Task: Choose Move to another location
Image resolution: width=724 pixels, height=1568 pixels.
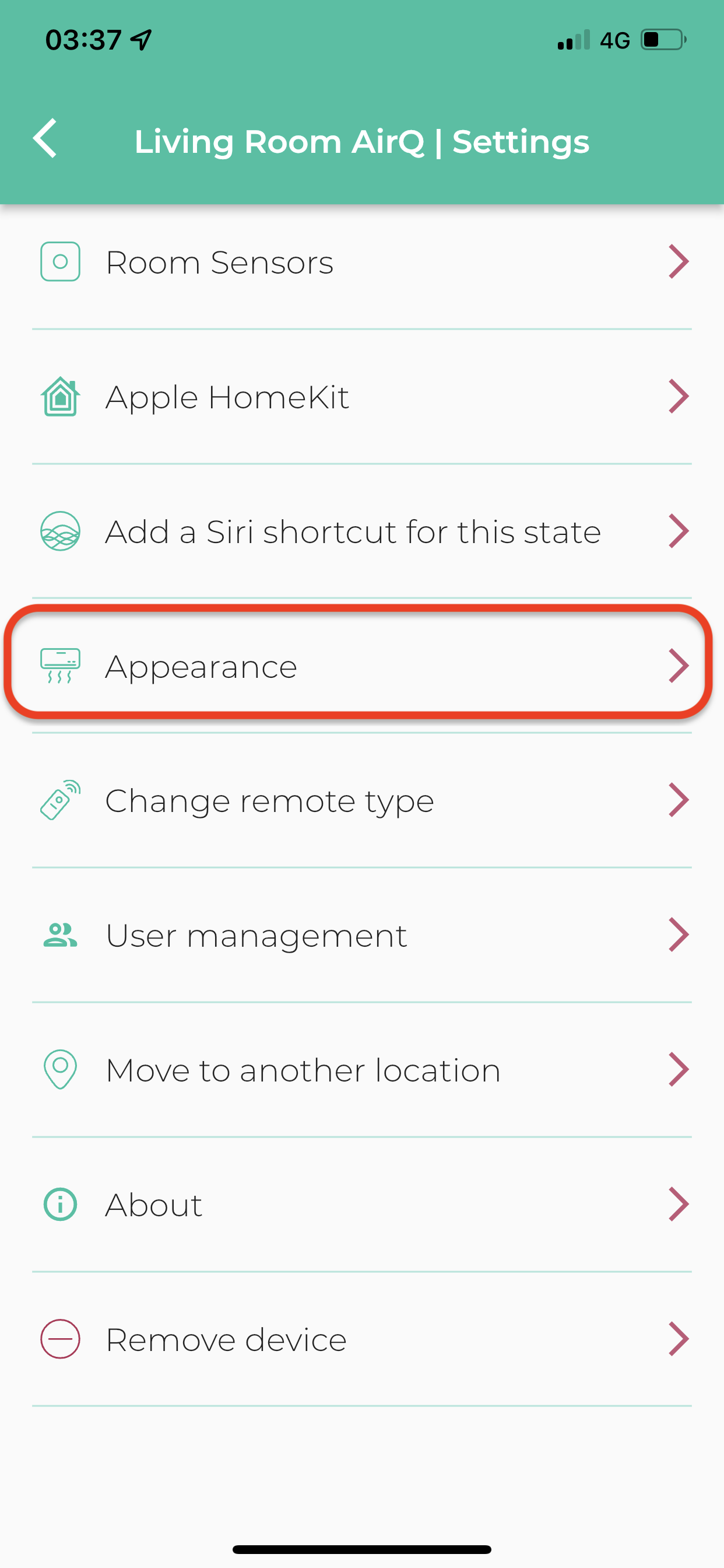Action: (x=362, y=1070)
